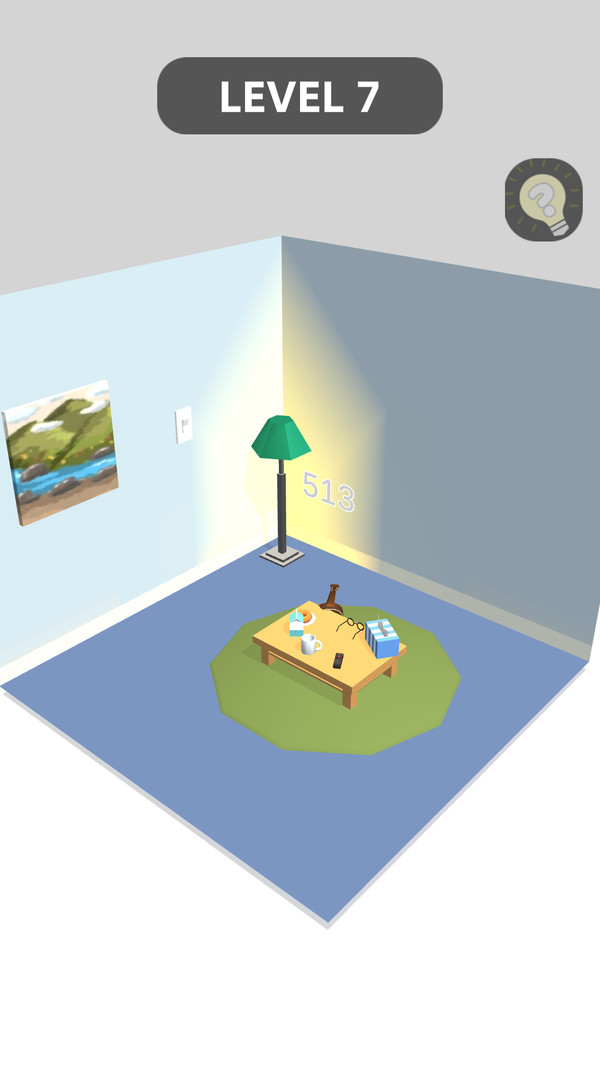Tap the landscape painting on the wall
Viewport: 600px width, 1066px height.
tap(62, 451)
